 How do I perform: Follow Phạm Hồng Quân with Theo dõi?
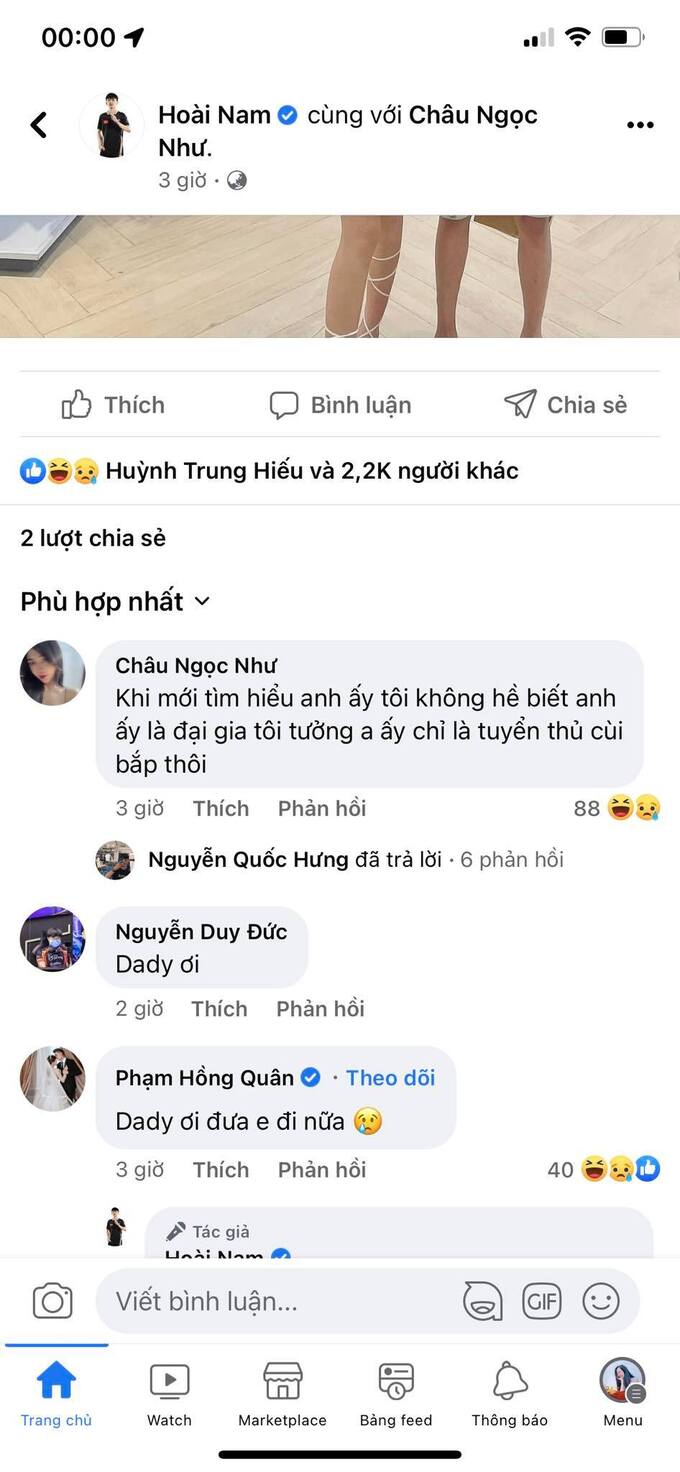tap(390, 1078)
